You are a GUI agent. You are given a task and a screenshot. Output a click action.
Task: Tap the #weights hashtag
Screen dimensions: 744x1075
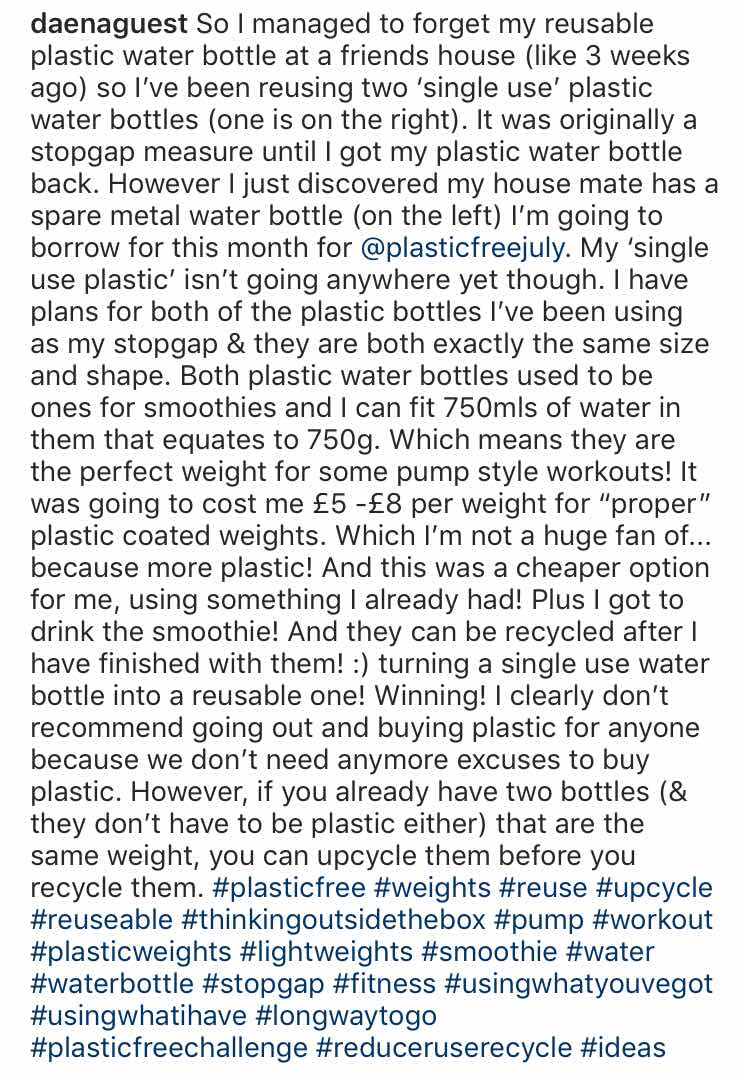[433, 888]
